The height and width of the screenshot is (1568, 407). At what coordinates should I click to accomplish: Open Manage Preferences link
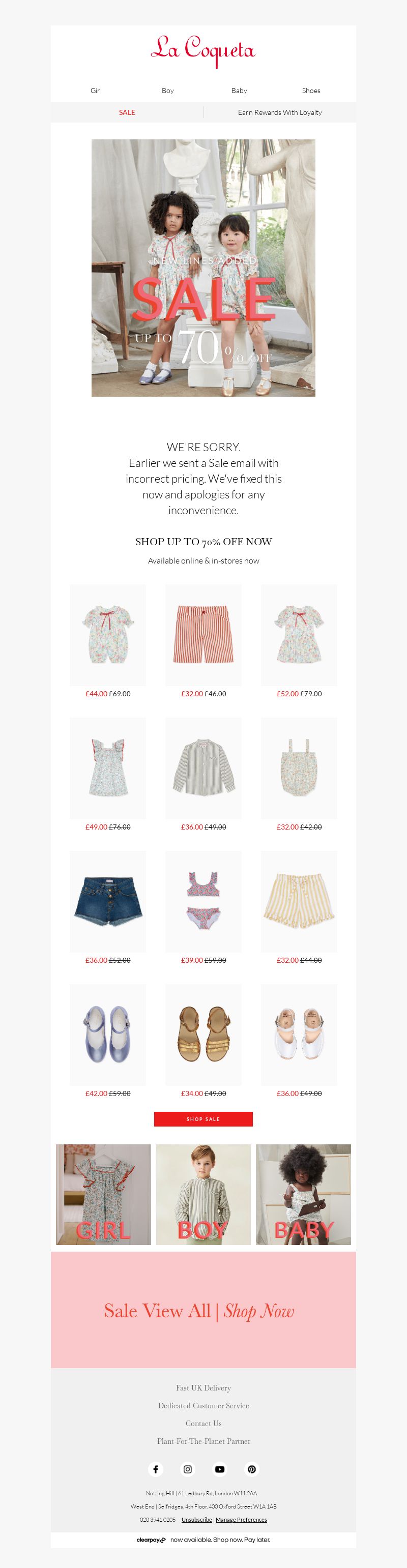[241, 1519]
